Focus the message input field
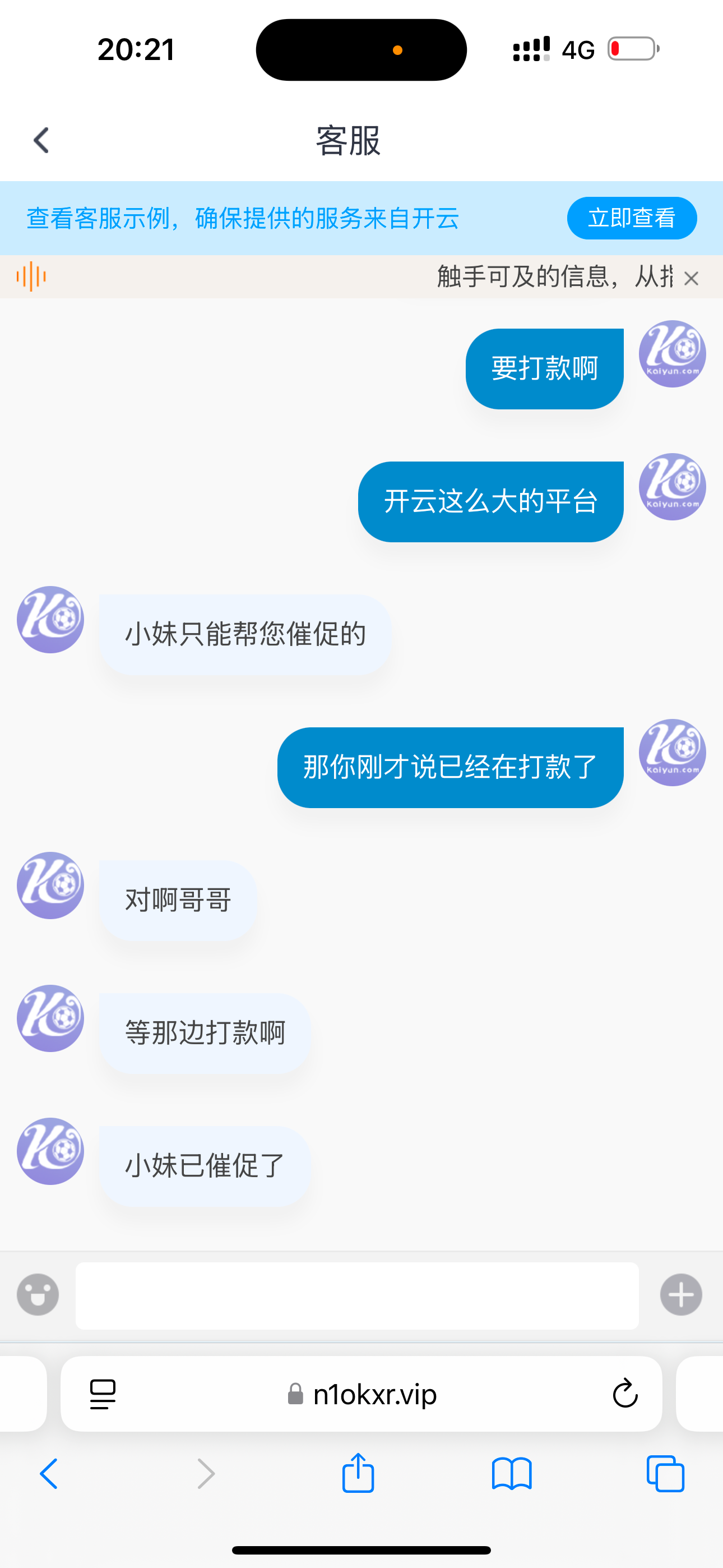The image size is (723, 1568). coord(356,1295)
